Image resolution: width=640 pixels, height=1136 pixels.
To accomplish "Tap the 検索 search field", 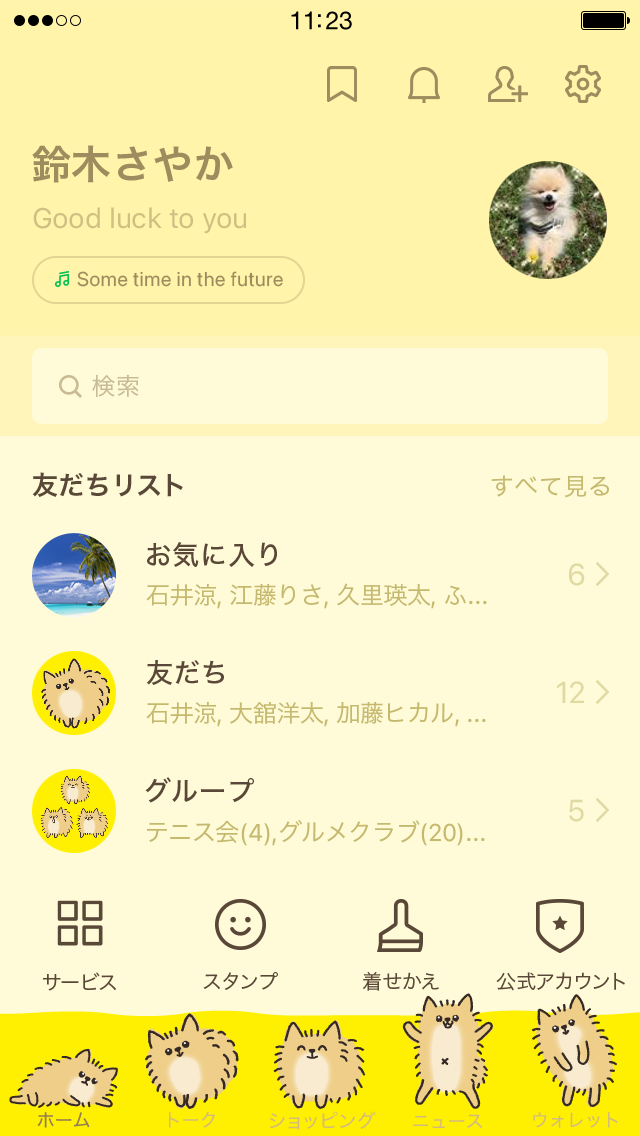I will 320,386.
